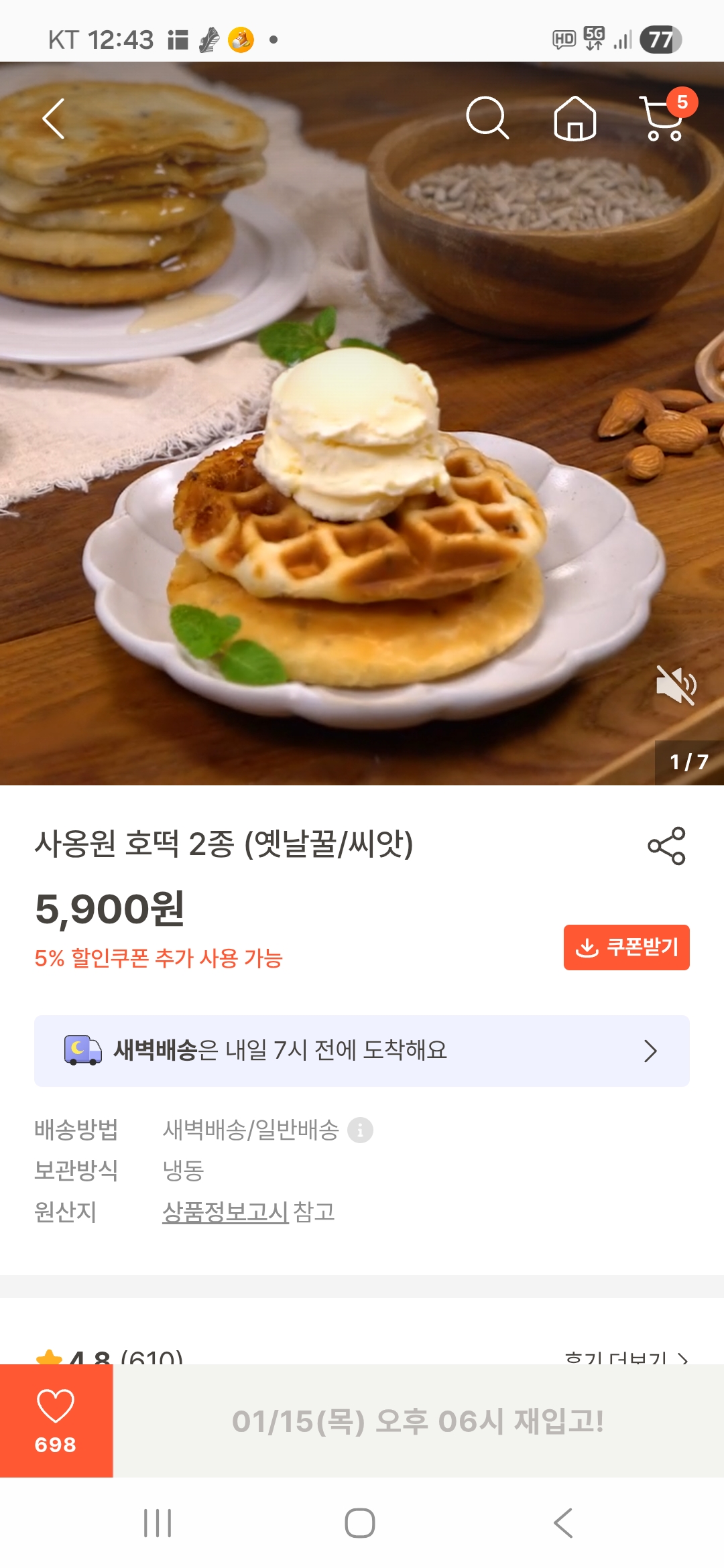Open product search
724x1568 pixels.
tap(487, 118)
